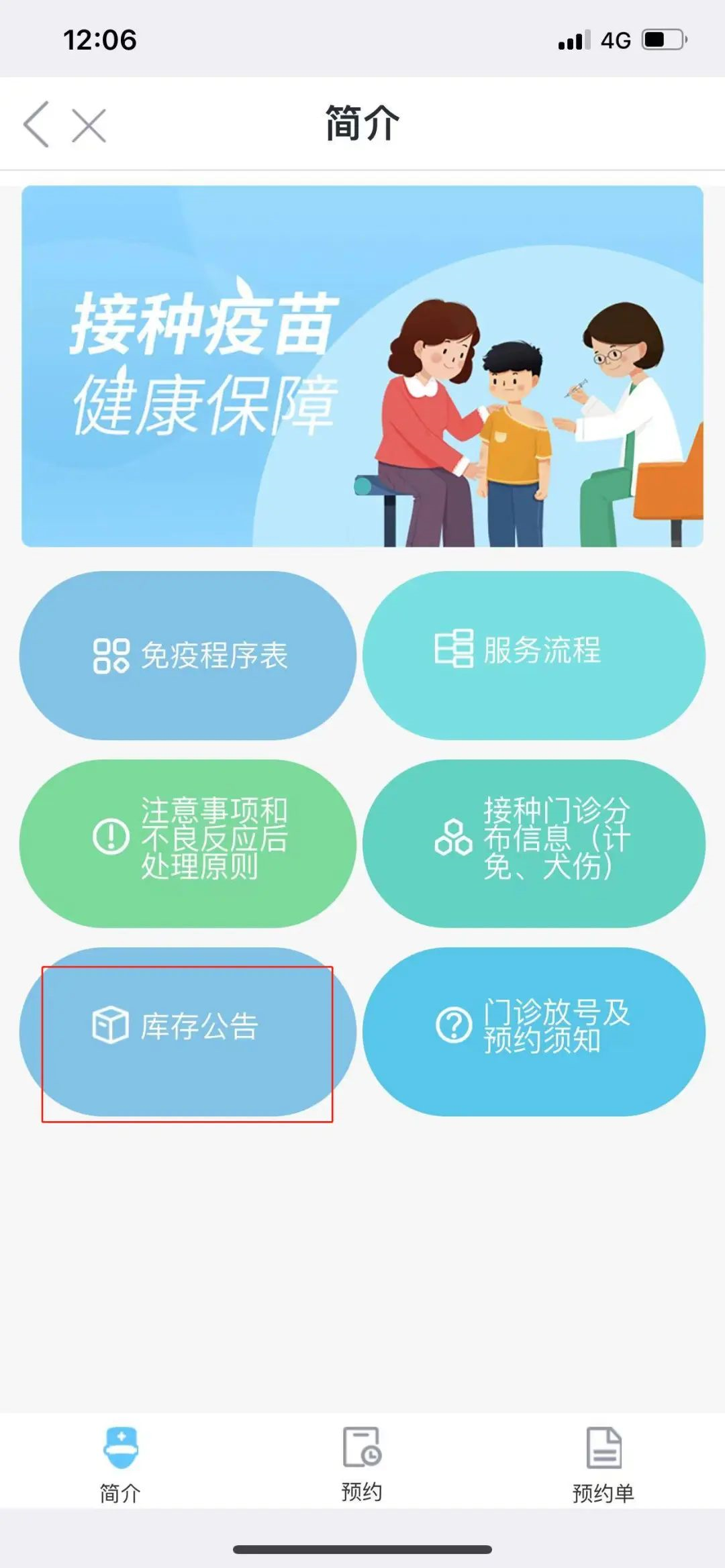725x1568 pixels.
Task: Switch to the 预约 tab
Action: coord(362,1464)
